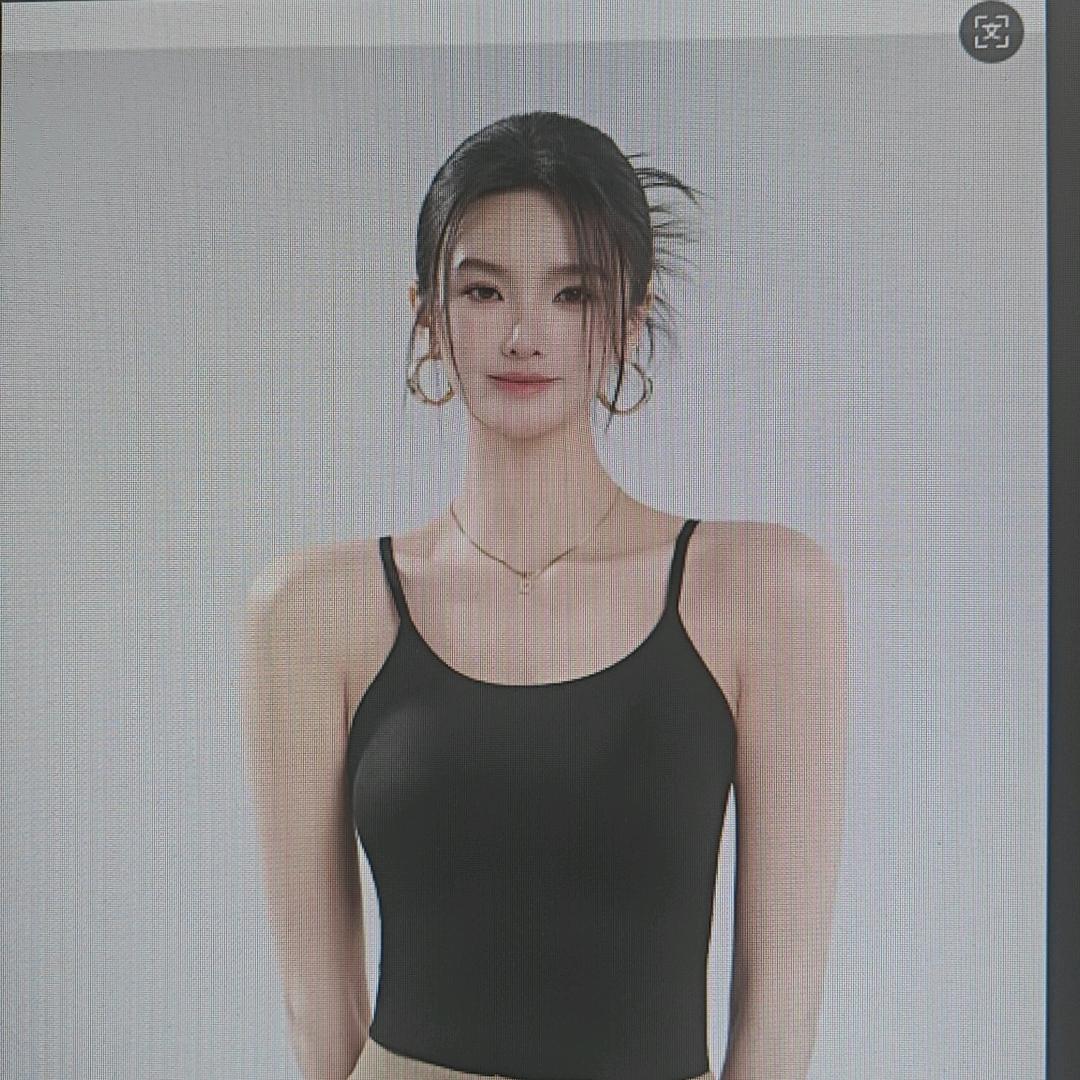The image size is (1080, 1080).
Task: Tap the text recognition icon
Action: pyautogui.click(x=991, y=33)
